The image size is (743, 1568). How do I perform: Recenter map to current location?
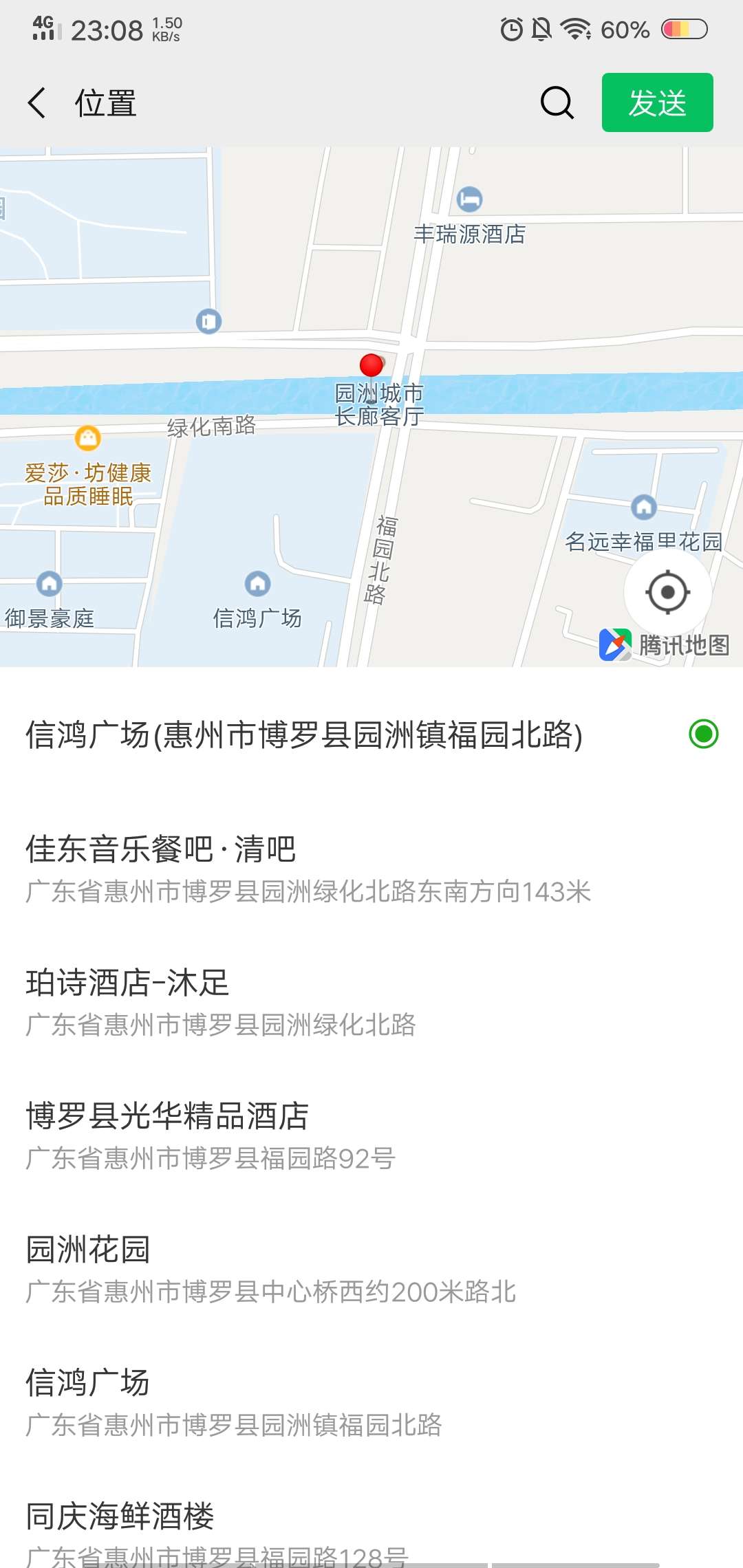coord(667,591)
